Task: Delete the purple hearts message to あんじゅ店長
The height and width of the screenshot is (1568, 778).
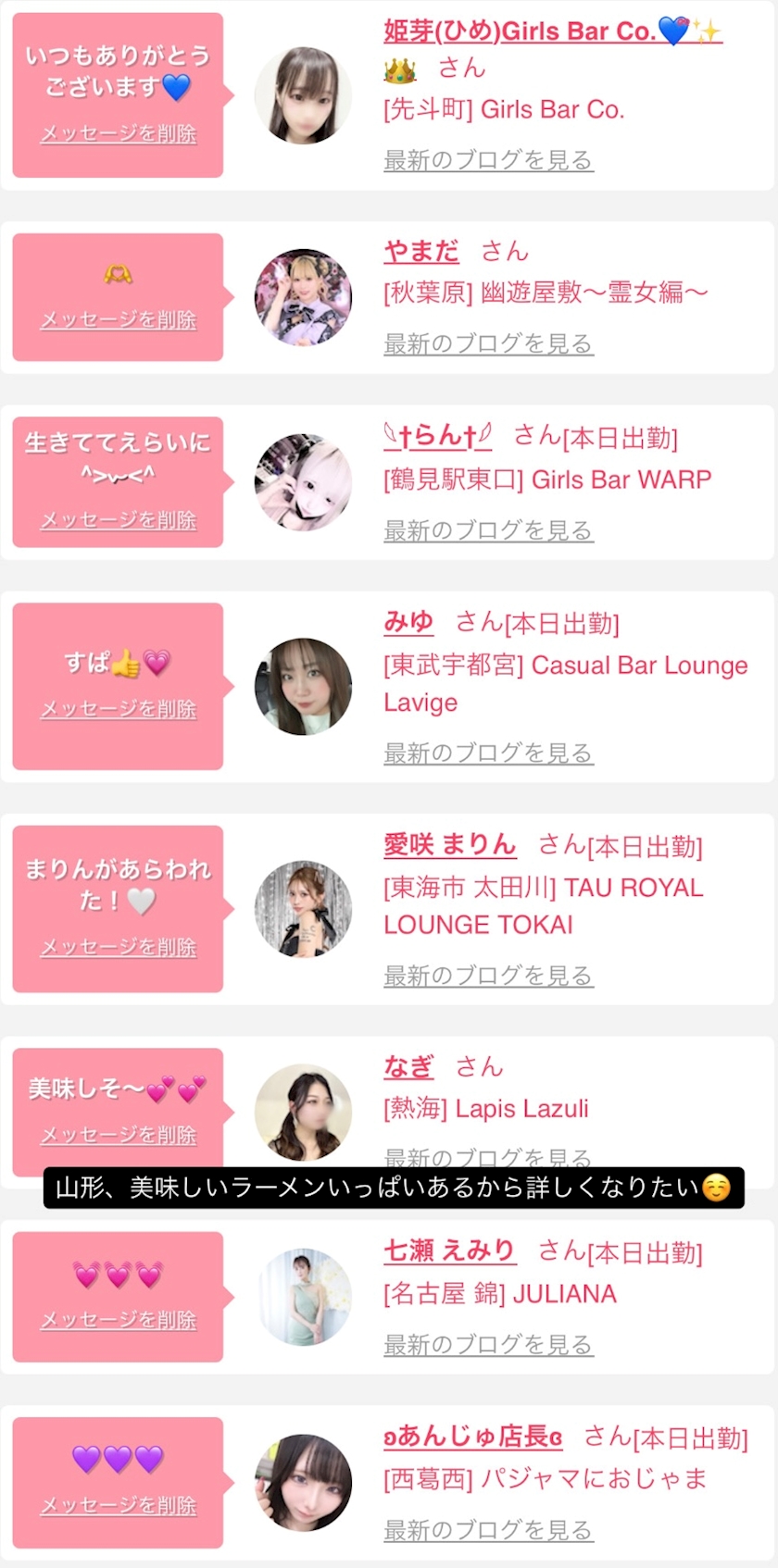Action: click(x=119, y=1505)
